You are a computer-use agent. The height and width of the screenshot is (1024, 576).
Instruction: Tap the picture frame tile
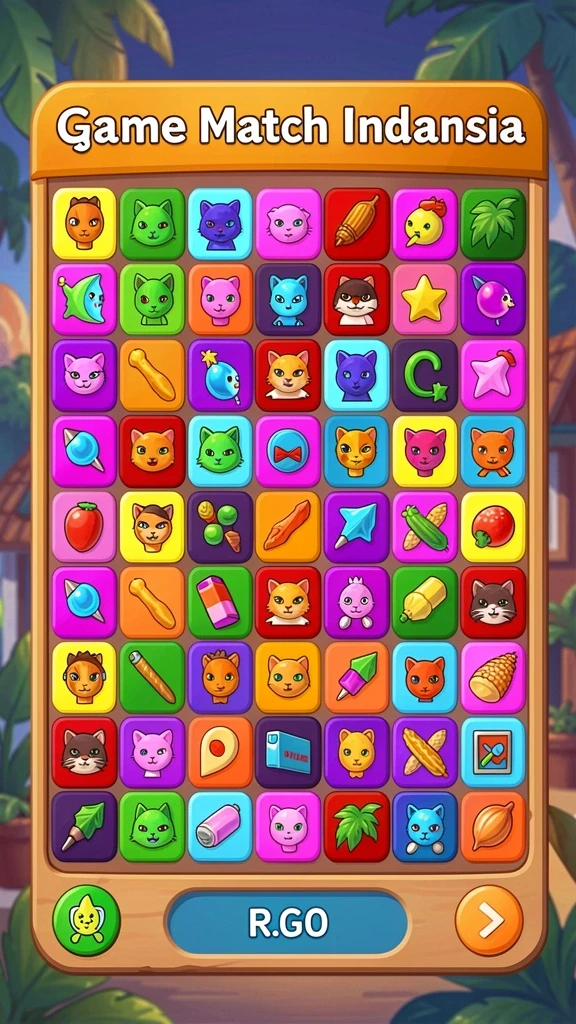(493, 752)
